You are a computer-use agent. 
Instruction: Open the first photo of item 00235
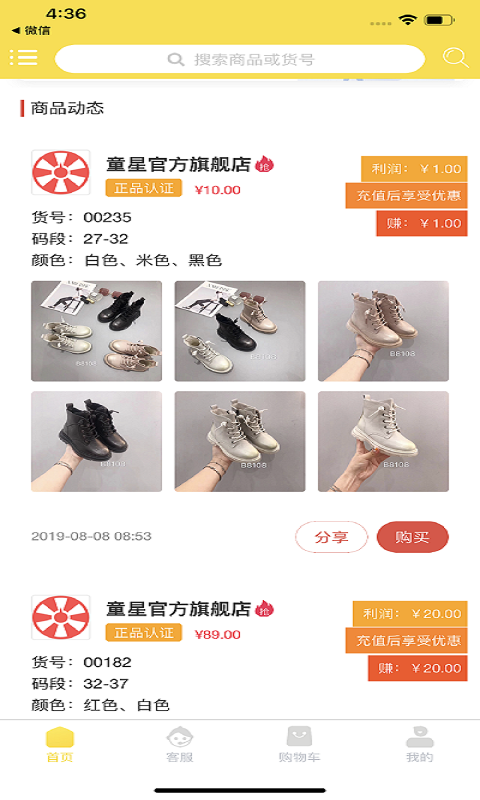click(96, 331)
